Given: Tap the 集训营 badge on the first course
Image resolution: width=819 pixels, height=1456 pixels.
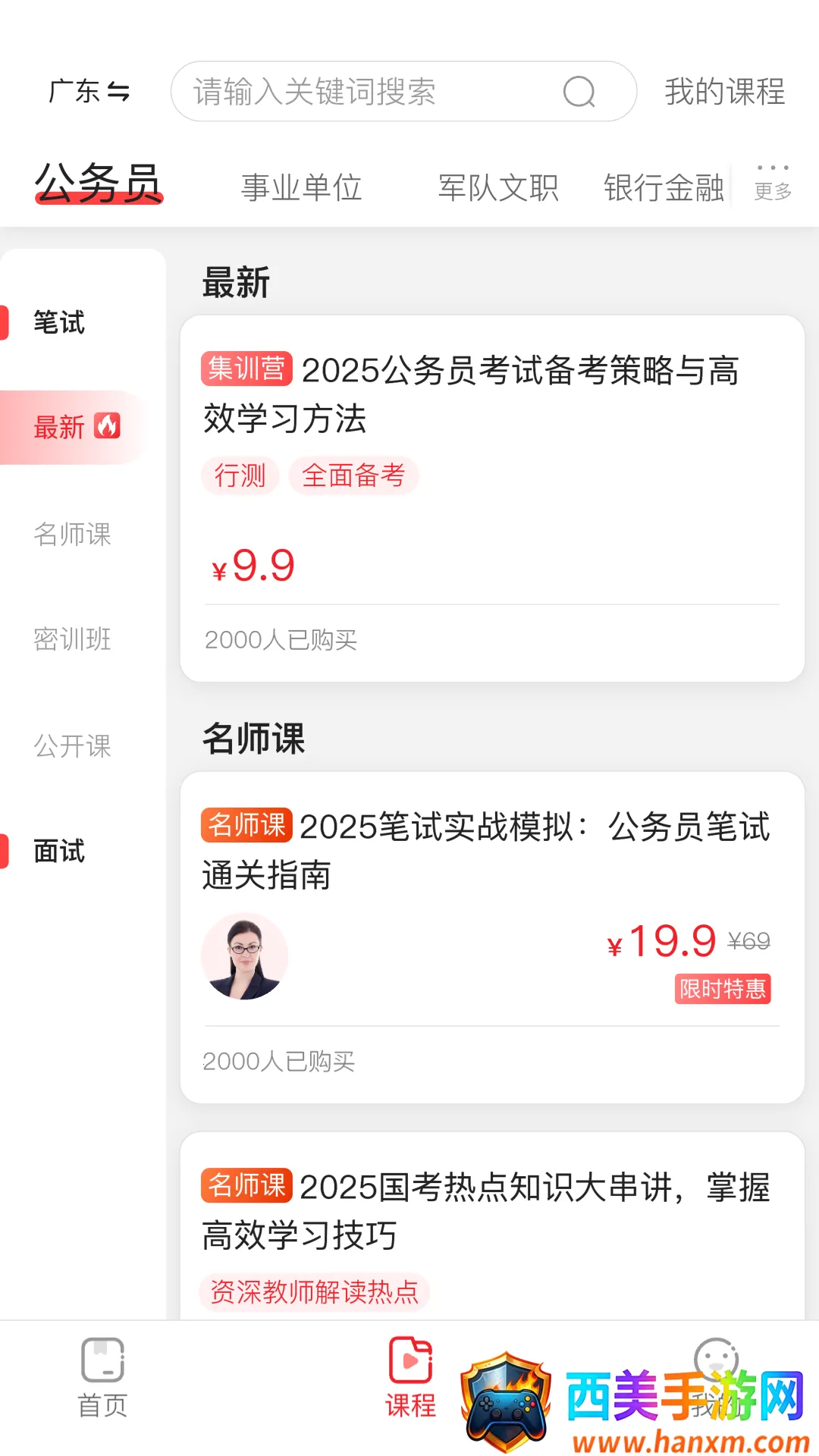Looking at the screenshot, I should click(x=246, y=370).
